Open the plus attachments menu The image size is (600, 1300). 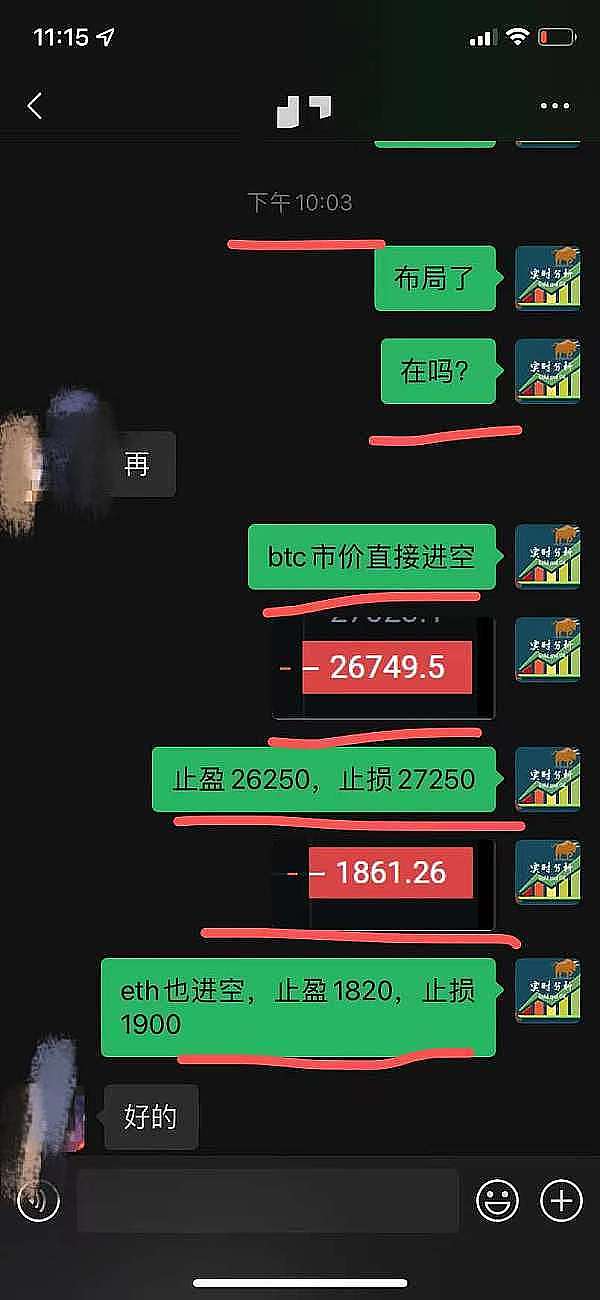[561, 1200]
